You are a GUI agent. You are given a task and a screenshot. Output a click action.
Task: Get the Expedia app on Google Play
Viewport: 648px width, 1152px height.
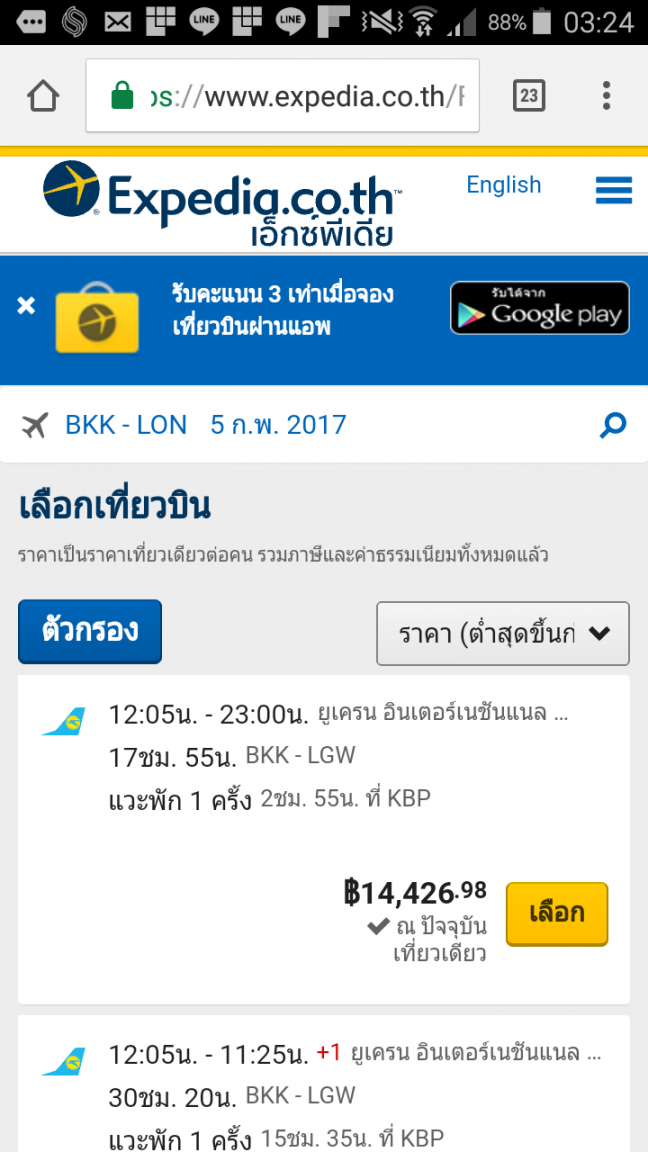pyautogui.click(x=539, y=308)
